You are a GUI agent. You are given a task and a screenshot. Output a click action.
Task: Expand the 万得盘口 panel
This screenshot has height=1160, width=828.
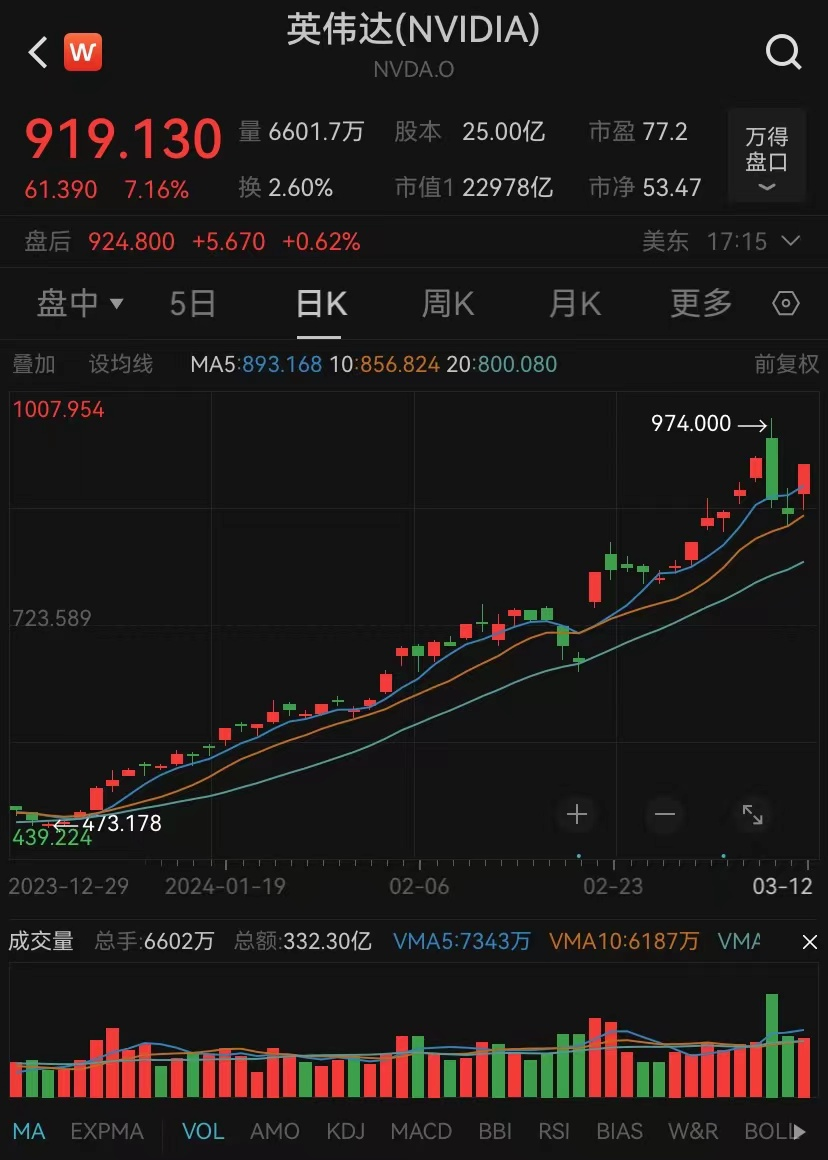pos(767,158)
